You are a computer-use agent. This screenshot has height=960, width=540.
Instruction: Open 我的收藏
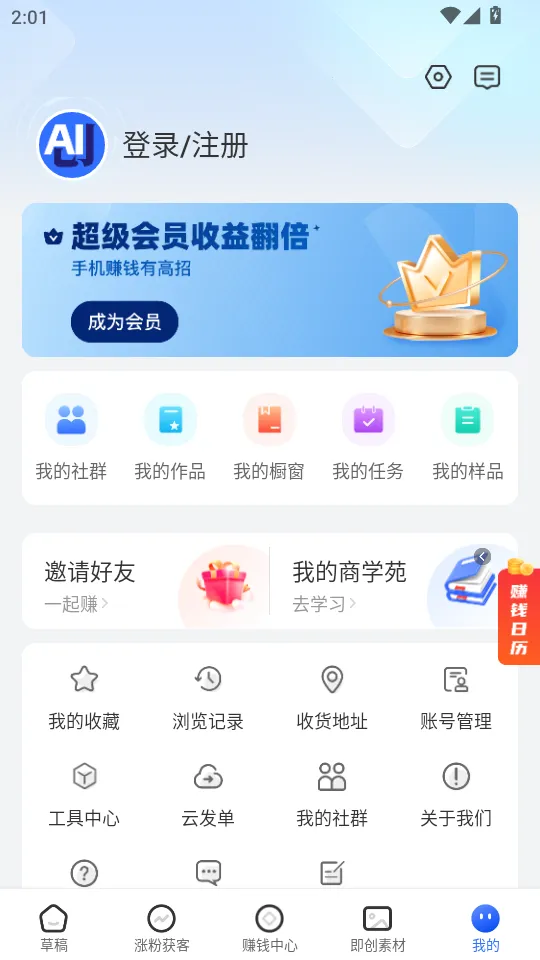coord(84,699)
